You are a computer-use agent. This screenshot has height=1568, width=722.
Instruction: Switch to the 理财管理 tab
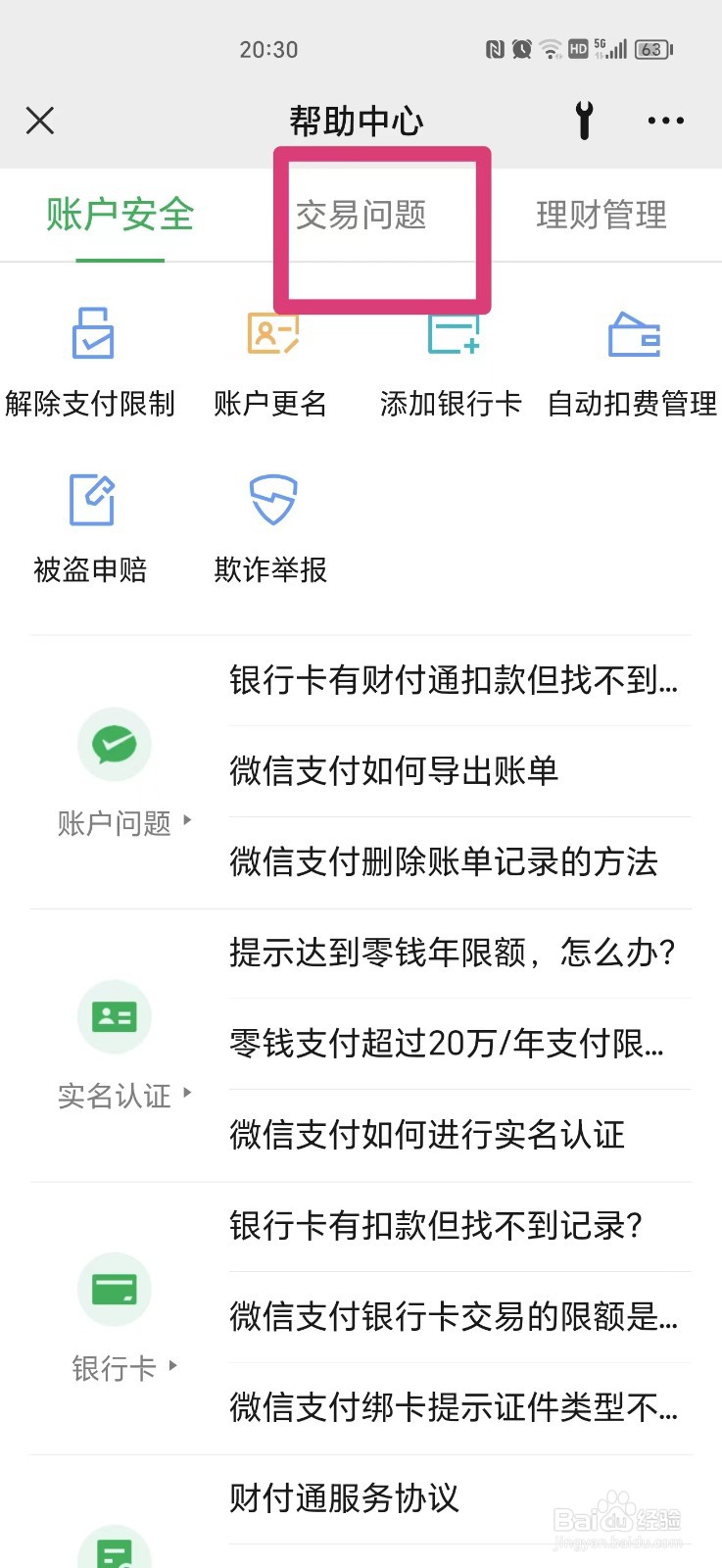(602, 215)
